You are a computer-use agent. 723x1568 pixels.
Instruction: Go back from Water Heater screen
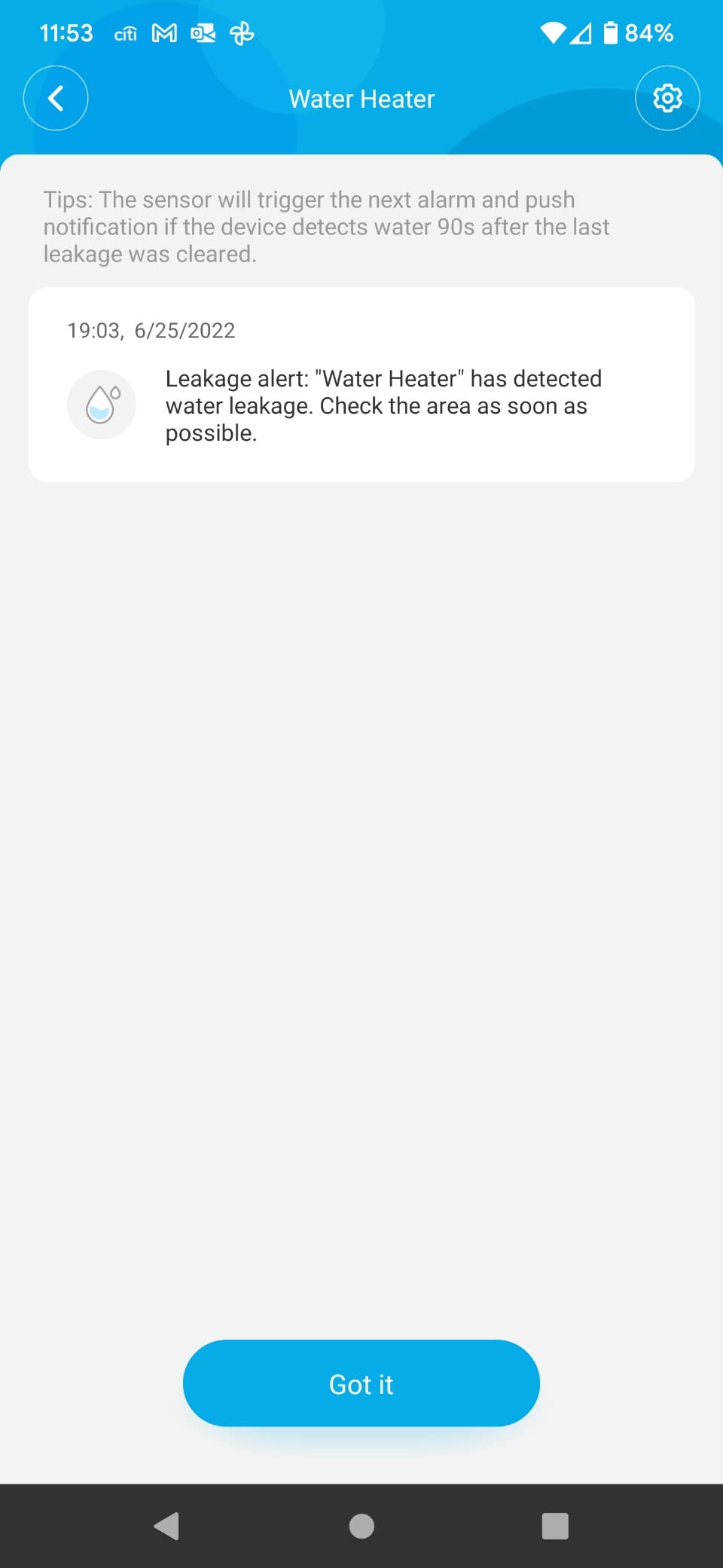(56, 99)
